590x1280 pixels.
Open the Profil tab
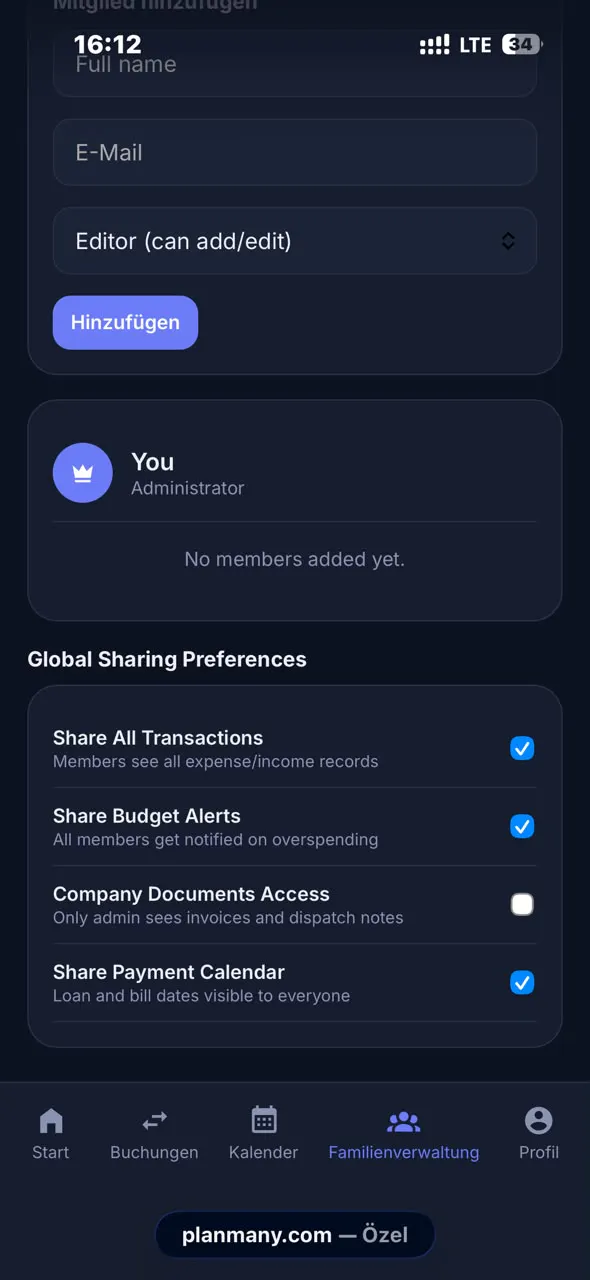[538, 1134]
